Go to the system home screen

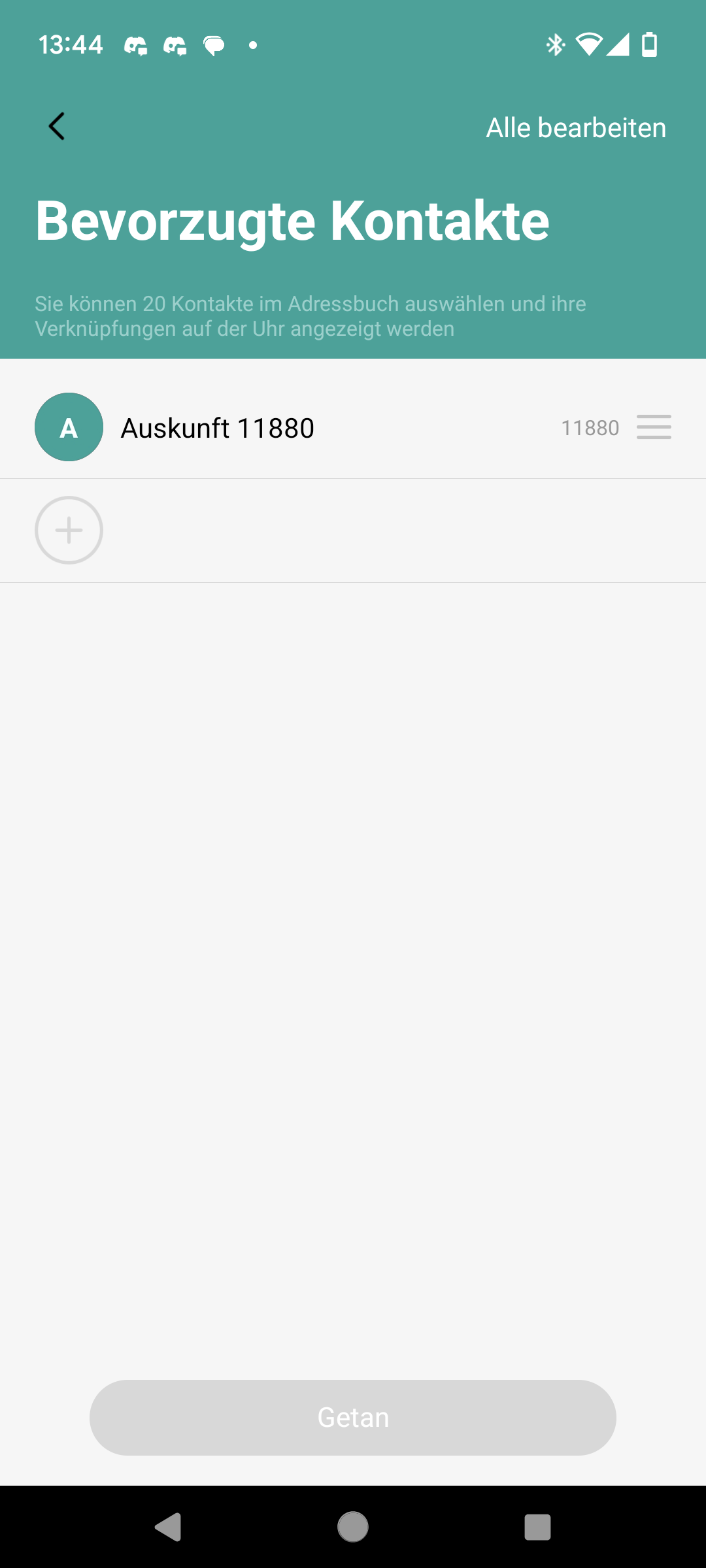coord(353,1527)
